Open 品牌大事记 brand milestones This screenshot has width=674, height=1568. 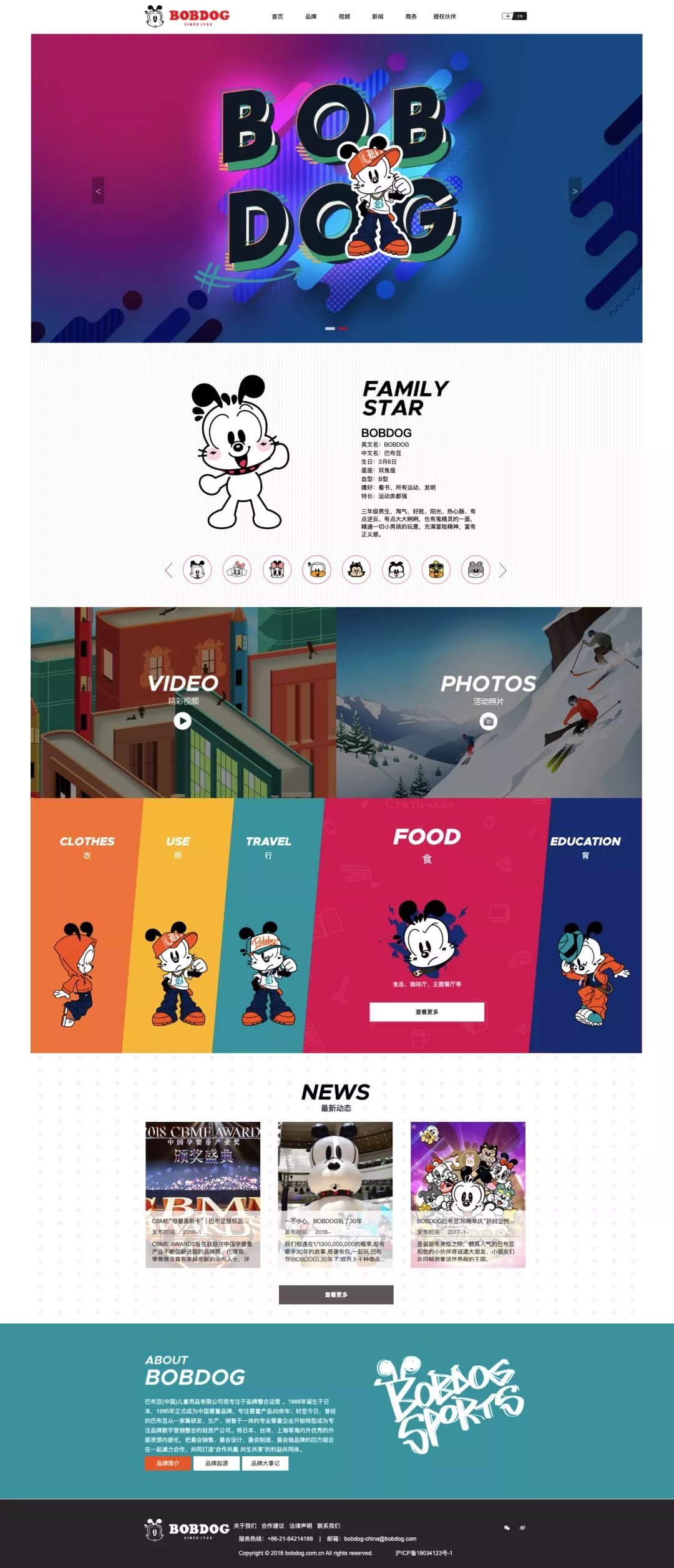click(x=265, y=1463)
